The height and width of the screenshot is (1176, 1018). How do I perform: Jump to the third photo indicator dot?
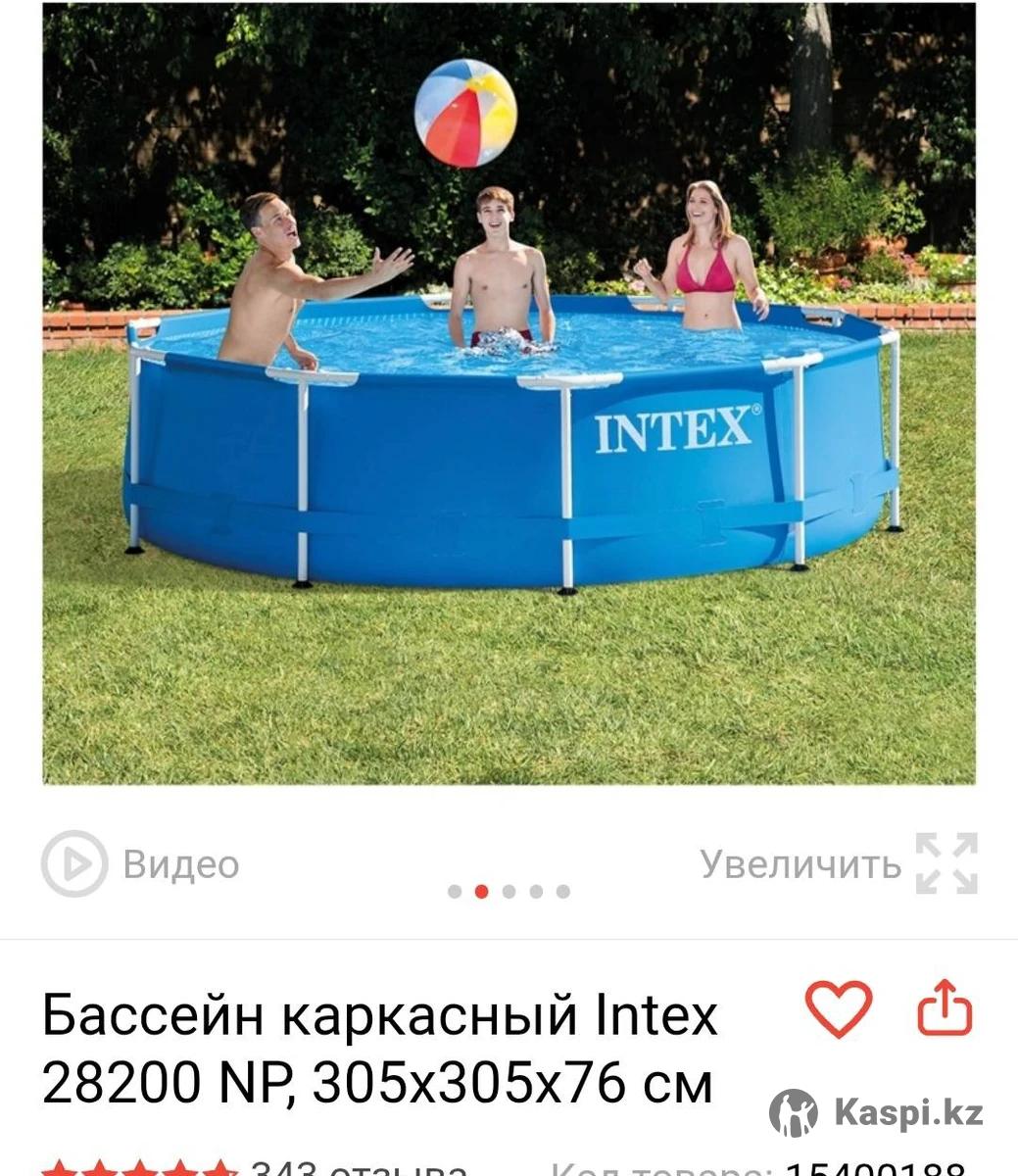coord(509,892)
